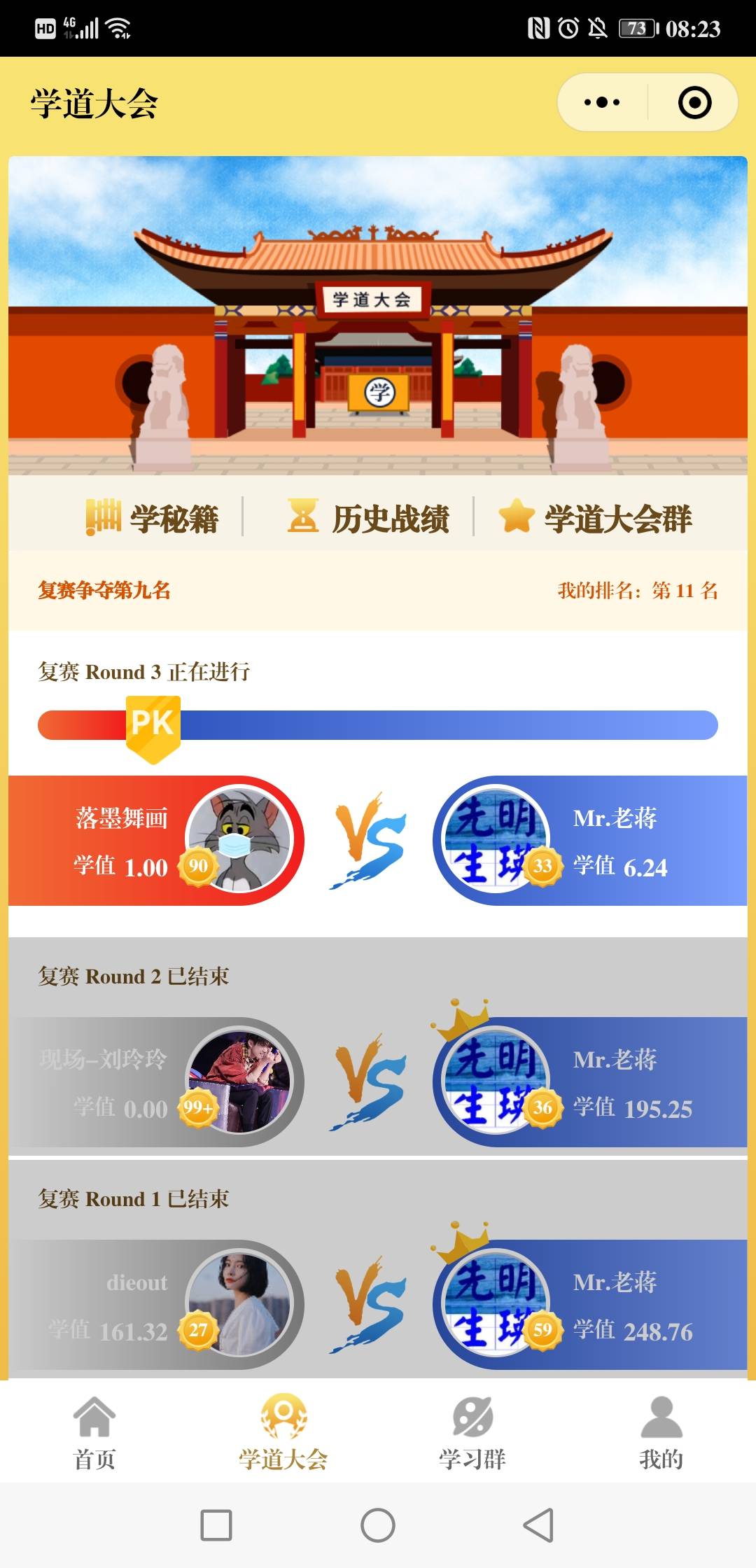Screen dimensions: 756x1568
Task: Tap the system back button
Action: point(539,1525)
